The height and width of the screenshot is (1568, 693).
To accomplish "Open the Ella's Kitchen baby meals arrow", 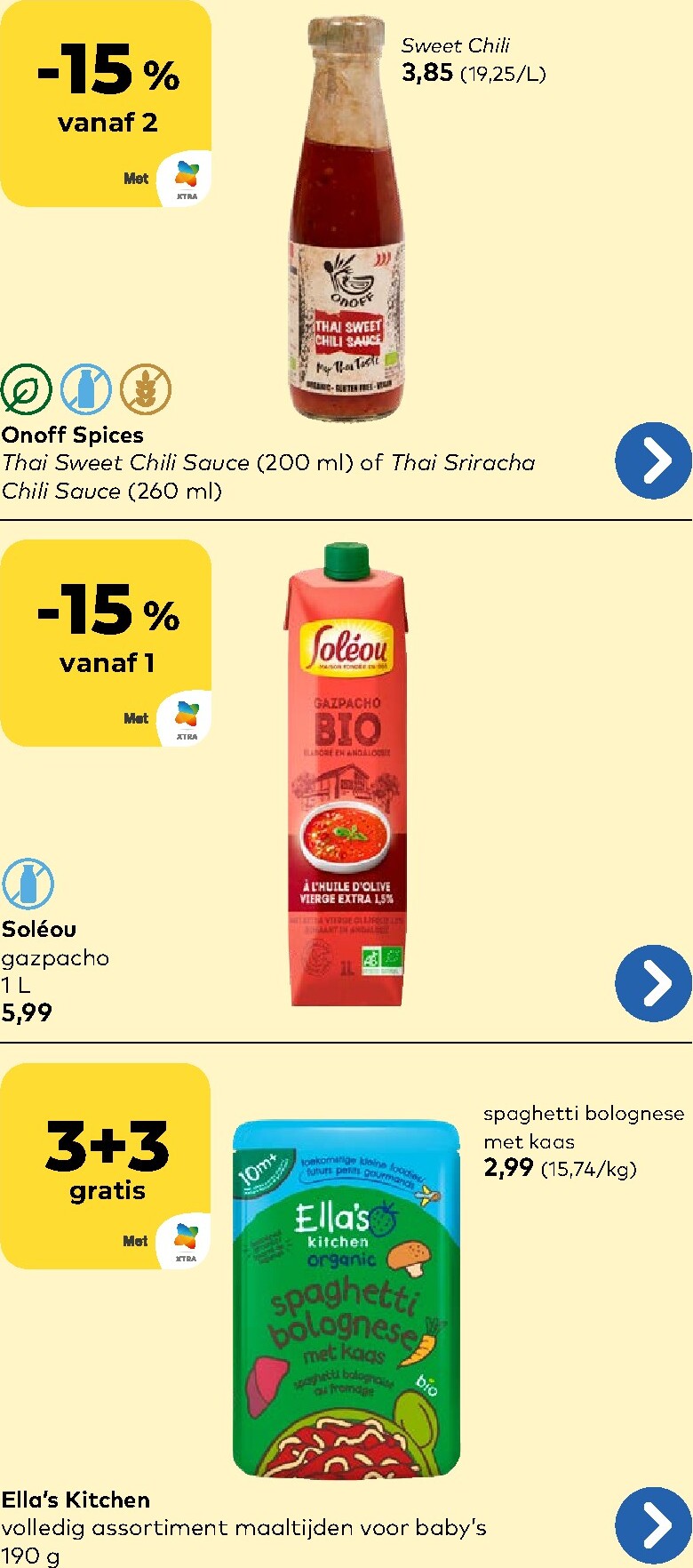I will pos(653,1525).
